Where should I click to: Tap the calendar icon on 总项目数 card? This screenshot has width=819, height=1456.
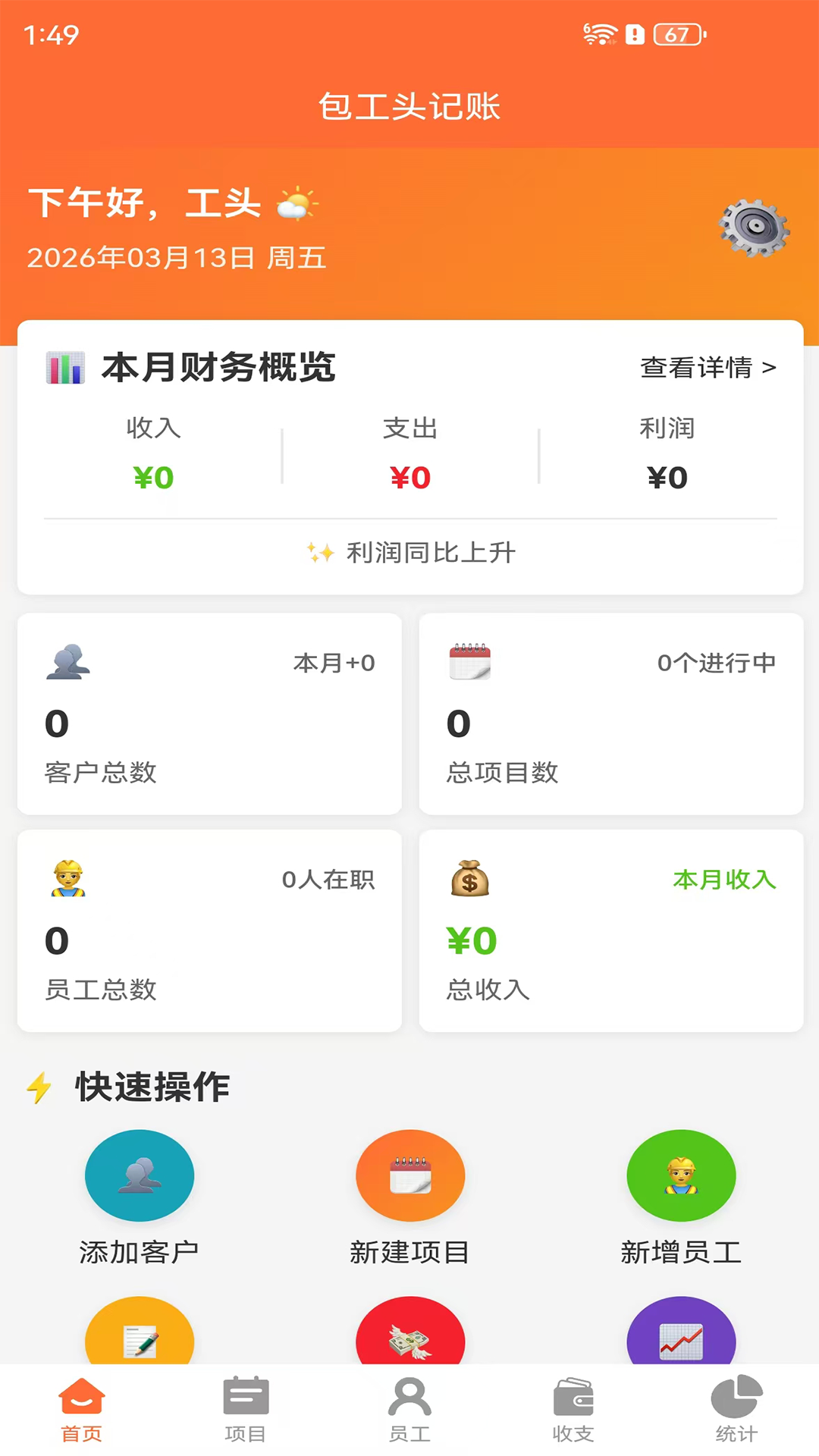(469, 662)
